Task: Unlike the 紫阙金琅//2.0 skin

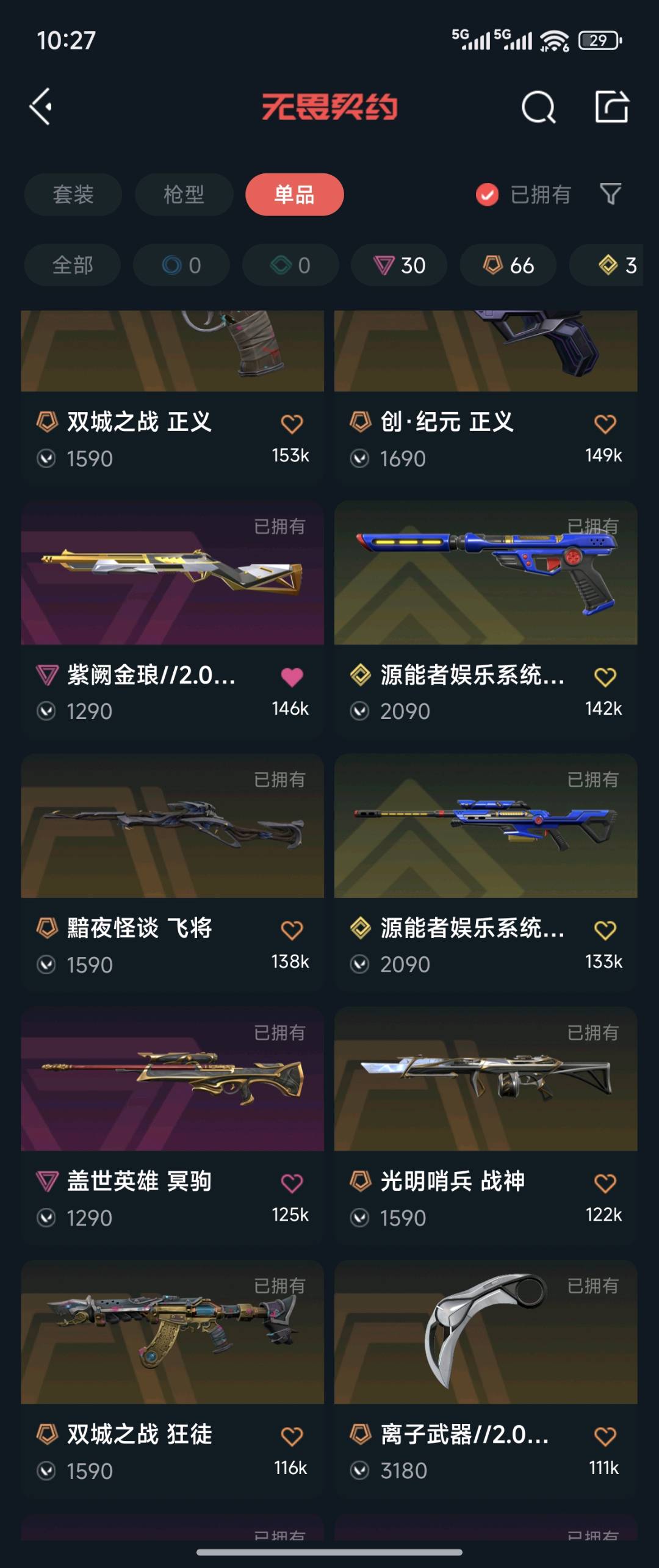Action: 292,677
